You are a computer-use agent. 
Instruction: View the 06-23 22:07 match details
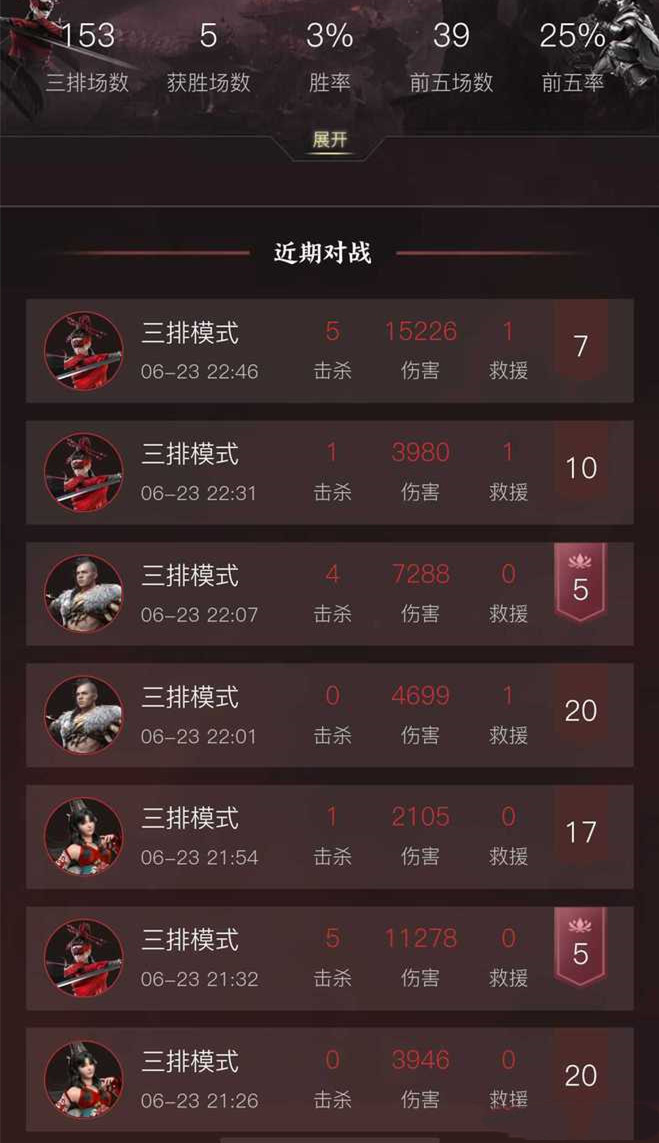tap(330, 594)
